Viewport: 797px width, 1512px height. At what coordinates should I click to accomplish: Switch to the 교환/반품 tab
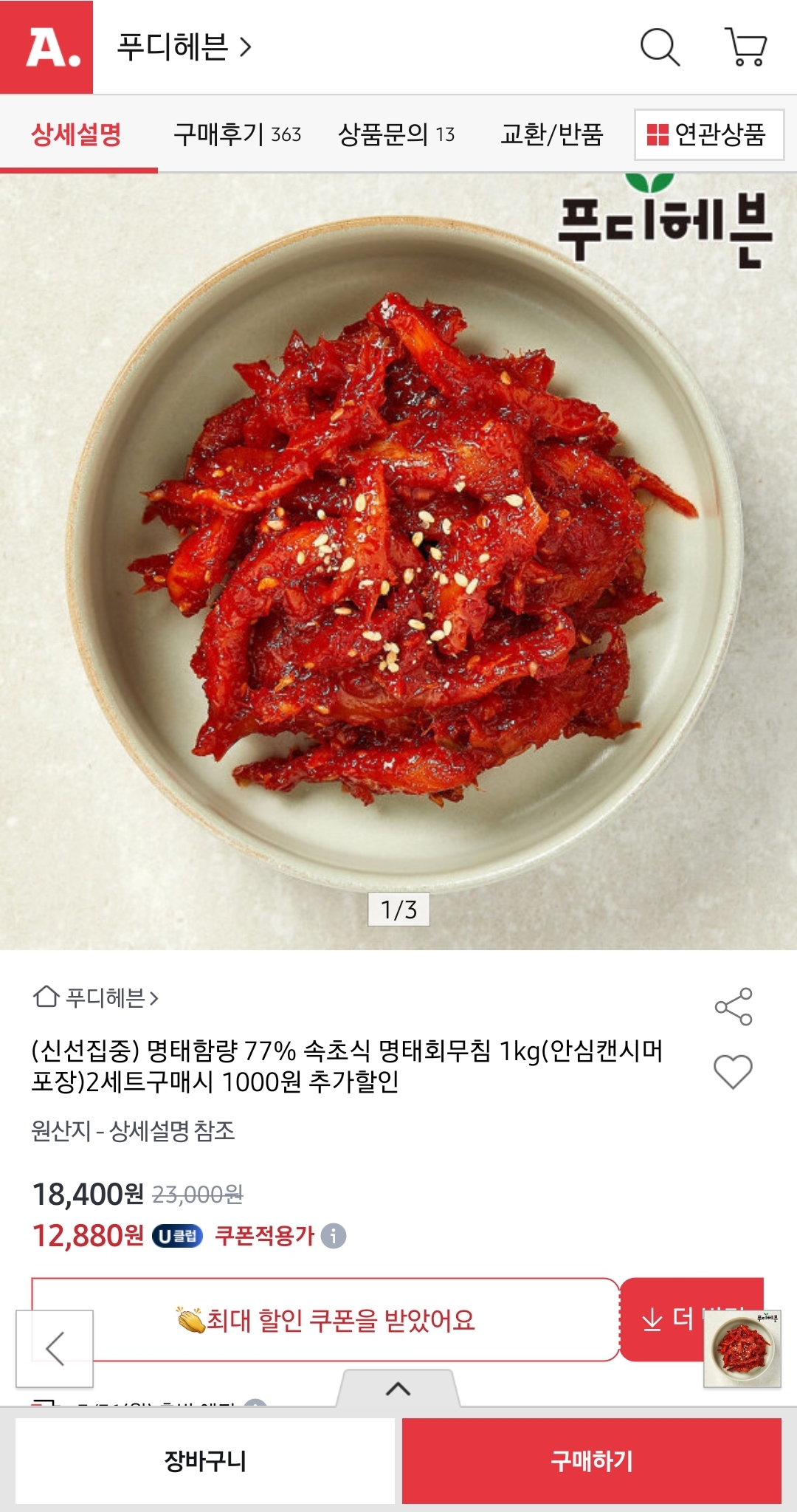[x=551, y=134]
